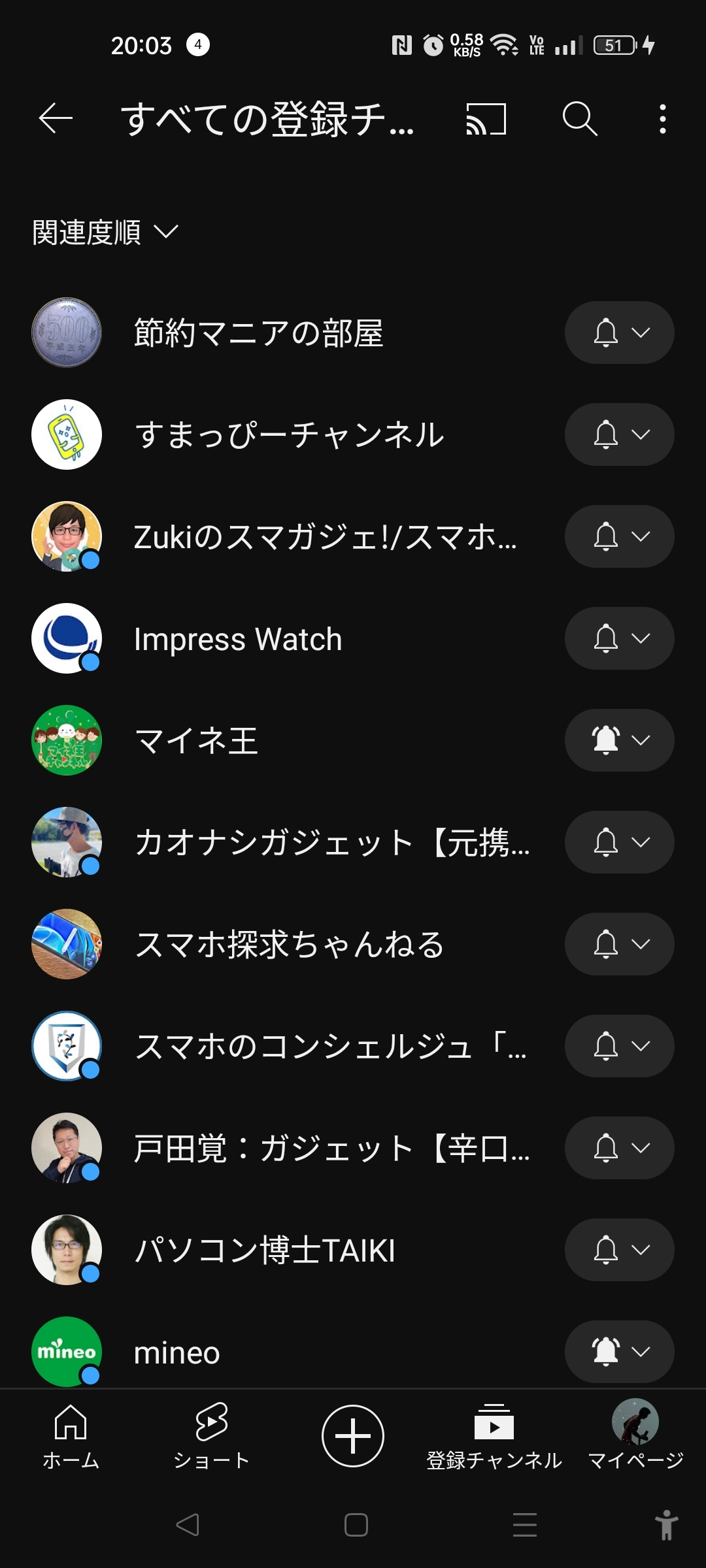
Task: Open the 戸田覚 gadget channel
Action: click(x=330, y=1148)
